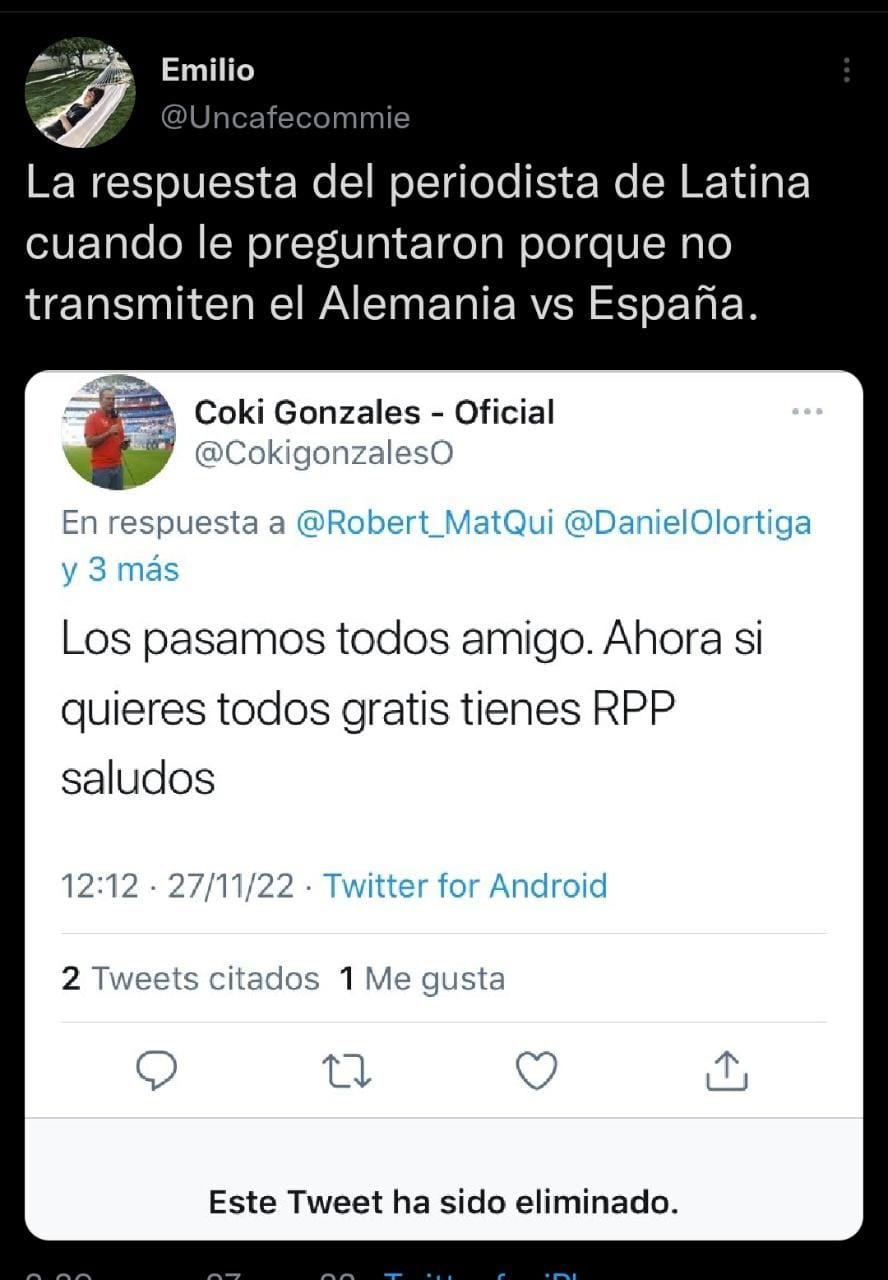The width and height of the screenshot is (888, 1280).
Task: Click the 'Twitter for Android' source link
Action: click(x=466, y=886)
